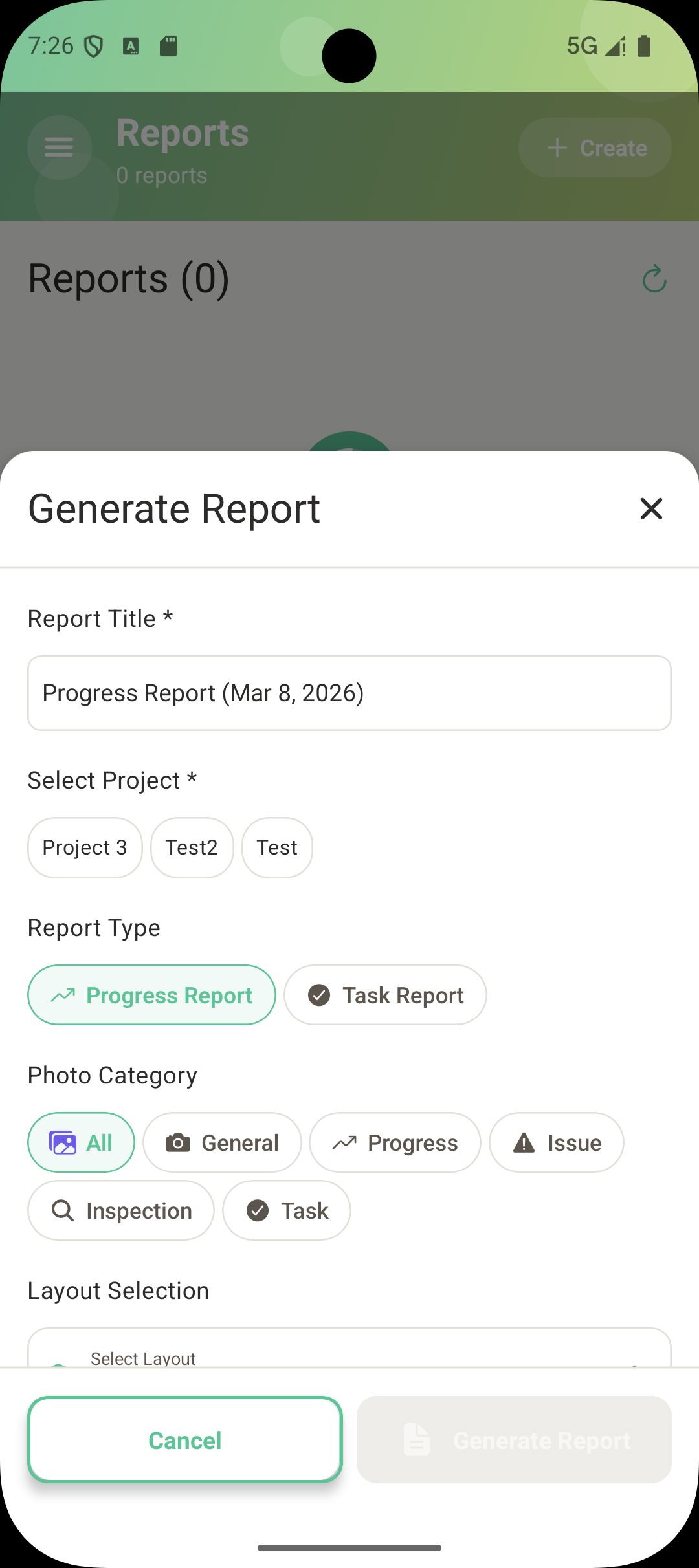Click the warning triangle icon on Issue chip
The width and height of the screenshot is (699, 1568).
coord(523,1142)
